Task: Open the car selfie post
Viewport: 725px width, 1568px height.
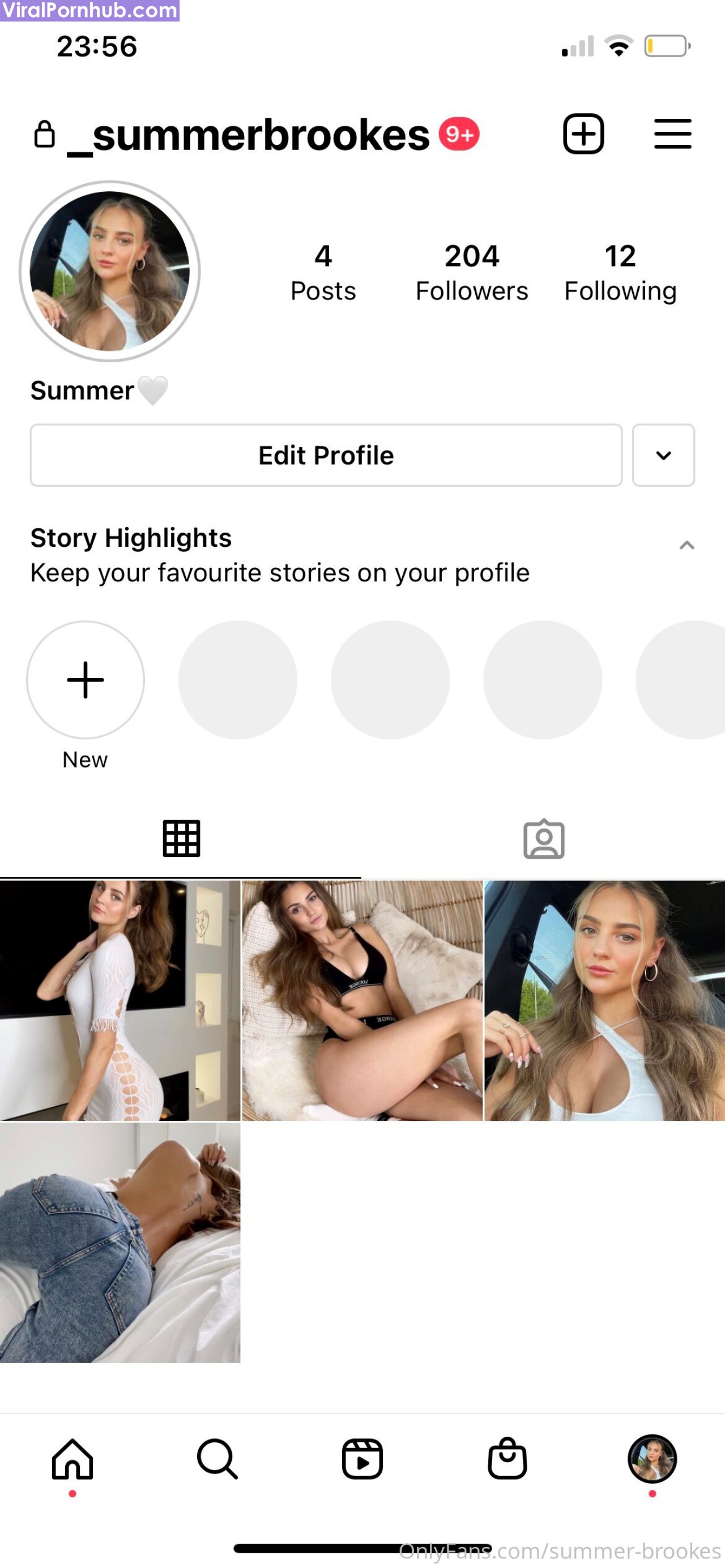Action: tap(605, 1000)
